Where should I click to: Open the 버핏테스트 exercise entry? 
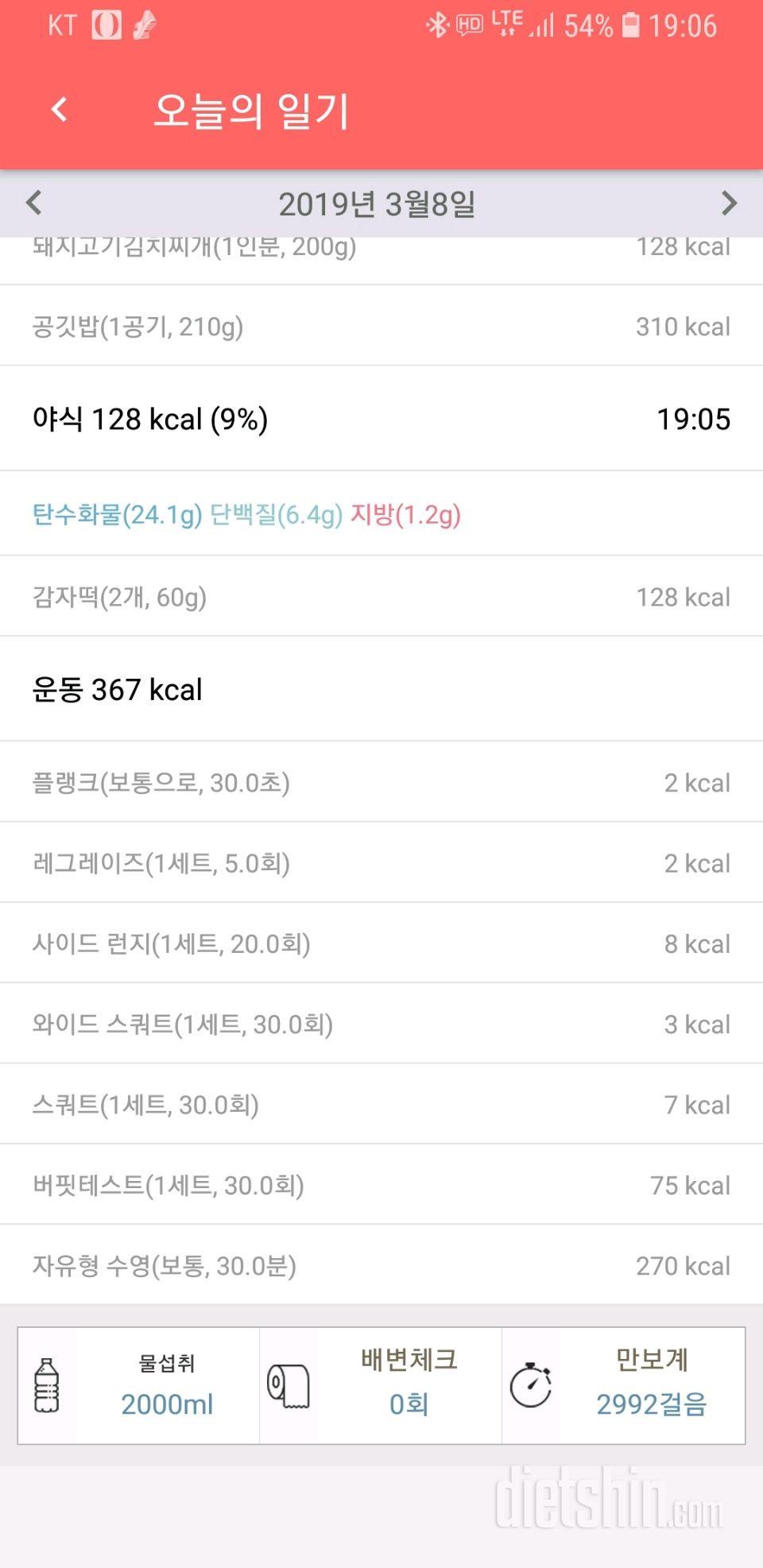pos(381,1185)
